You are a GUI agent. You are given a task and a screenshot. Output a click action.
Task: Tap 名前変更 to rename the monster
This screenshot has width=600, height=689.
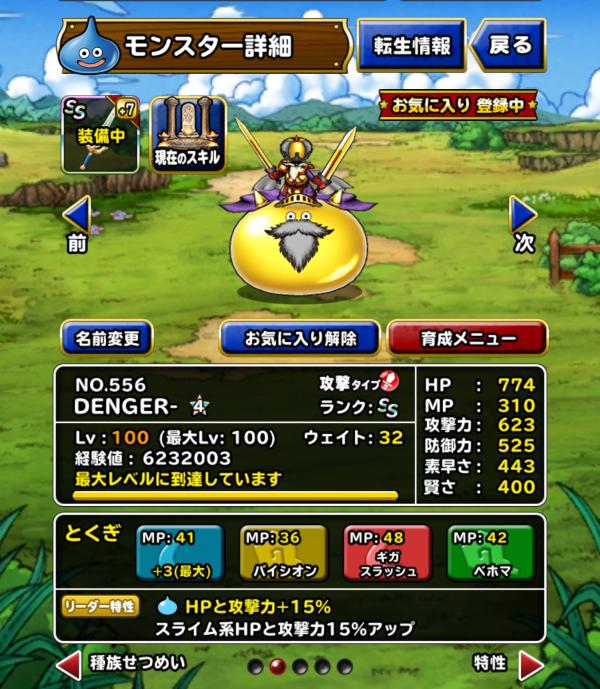[x=107, y=338]
